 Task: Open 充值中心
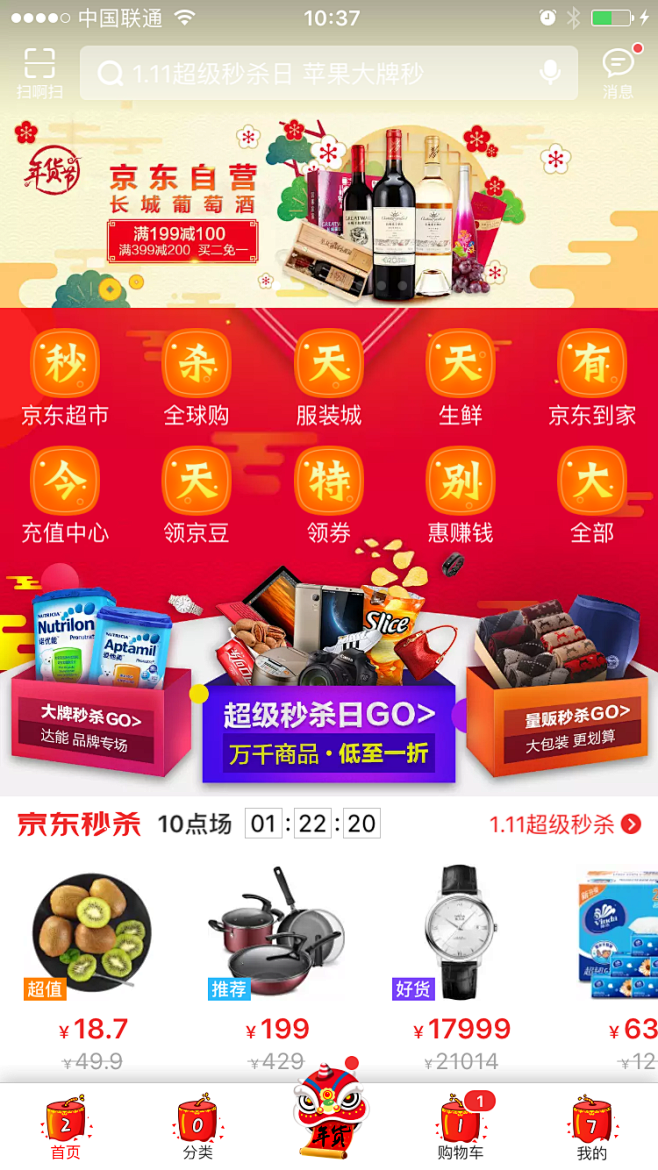65,496
